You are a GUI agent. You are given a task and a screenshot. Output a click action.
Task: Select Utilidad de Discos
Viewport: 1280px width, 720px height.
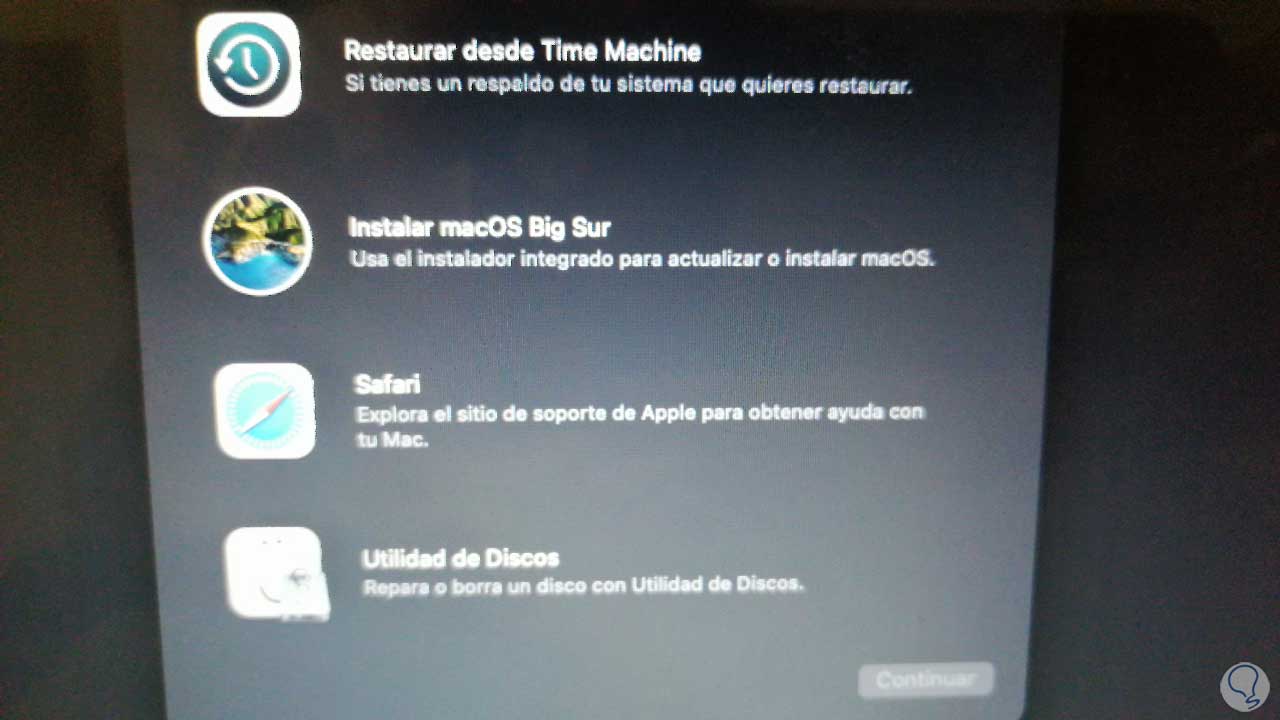[x=460, y=559]
